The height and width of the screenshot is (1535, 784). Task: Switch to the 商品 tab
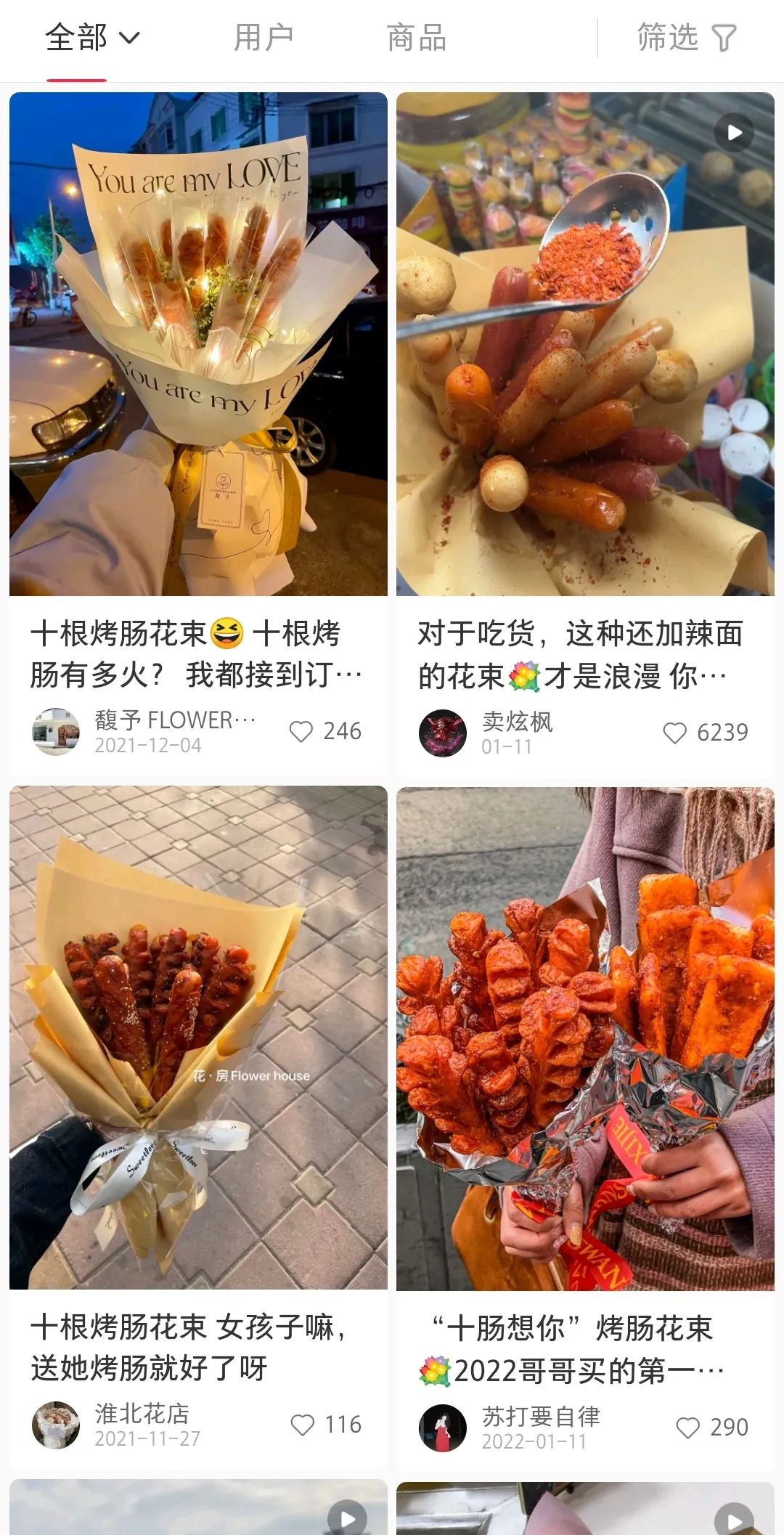(x=417, y=38)
